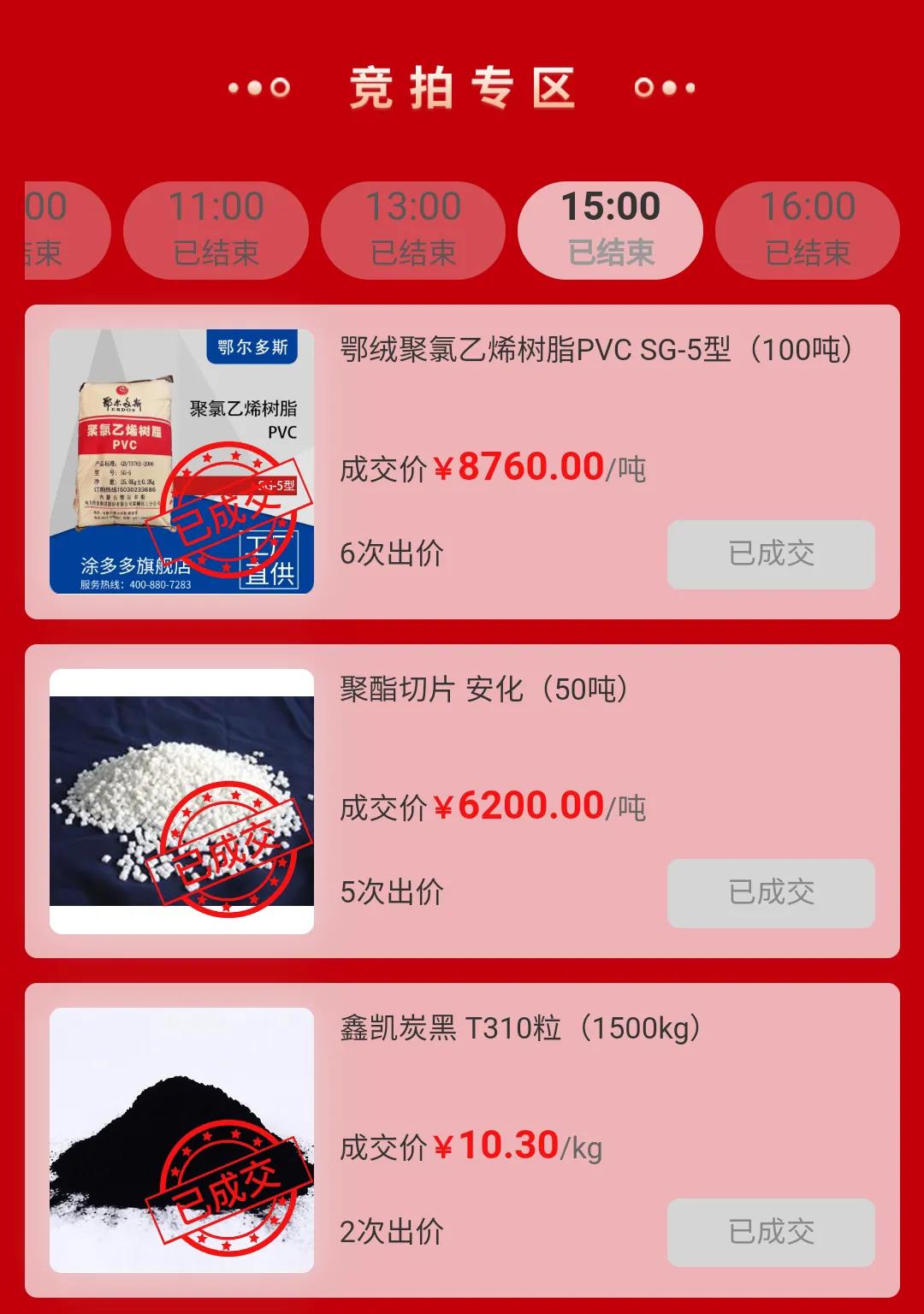924x1314 pixels.
Task: Switch to the 16:00 auction time slot
Action: click(807, 229)
